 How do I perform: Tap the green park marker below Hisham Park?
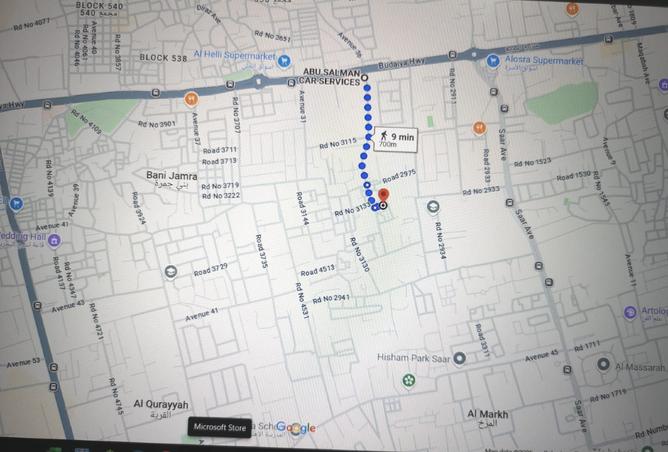point(409,380)
